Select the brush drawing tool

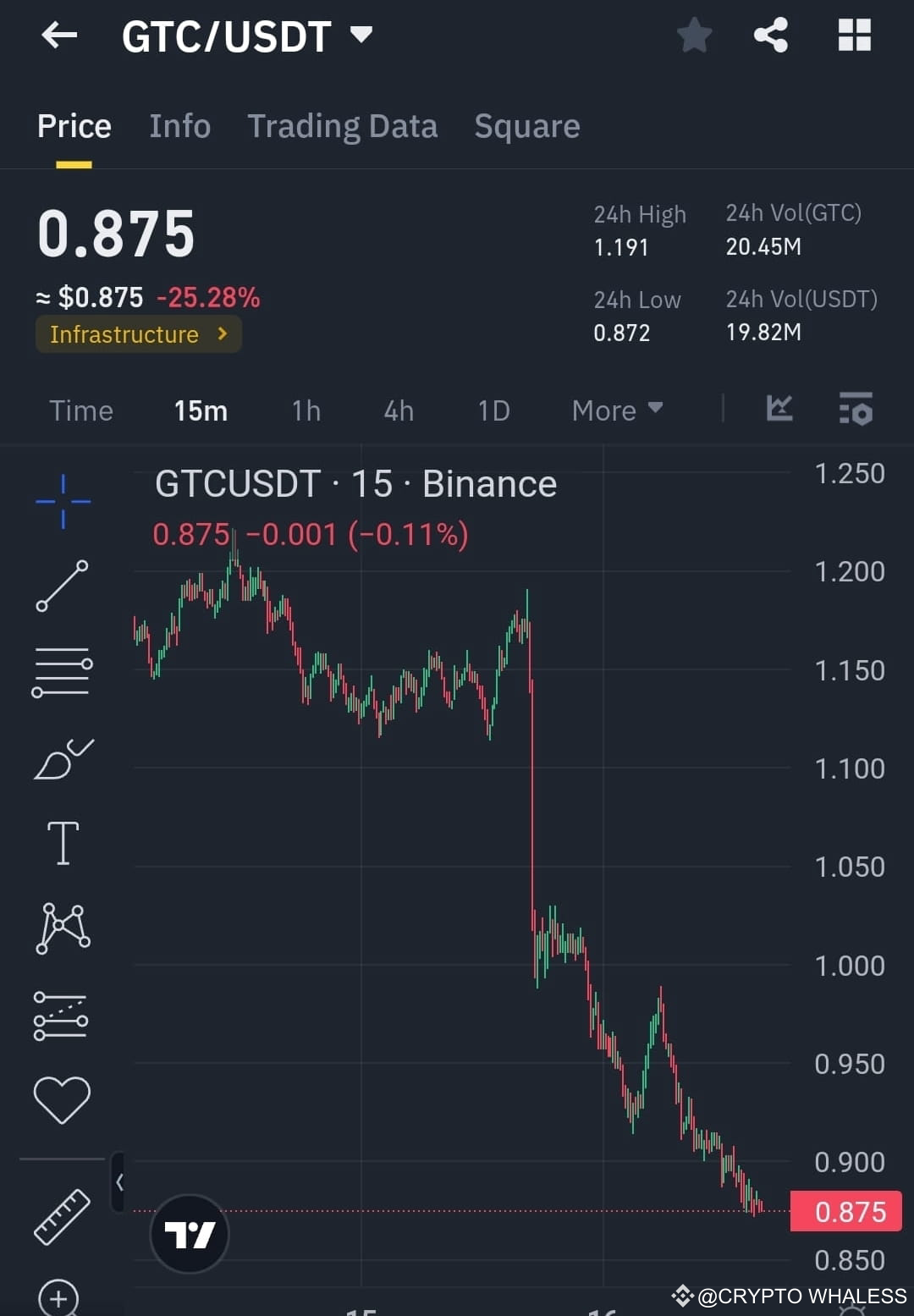(x=62, y=757)
